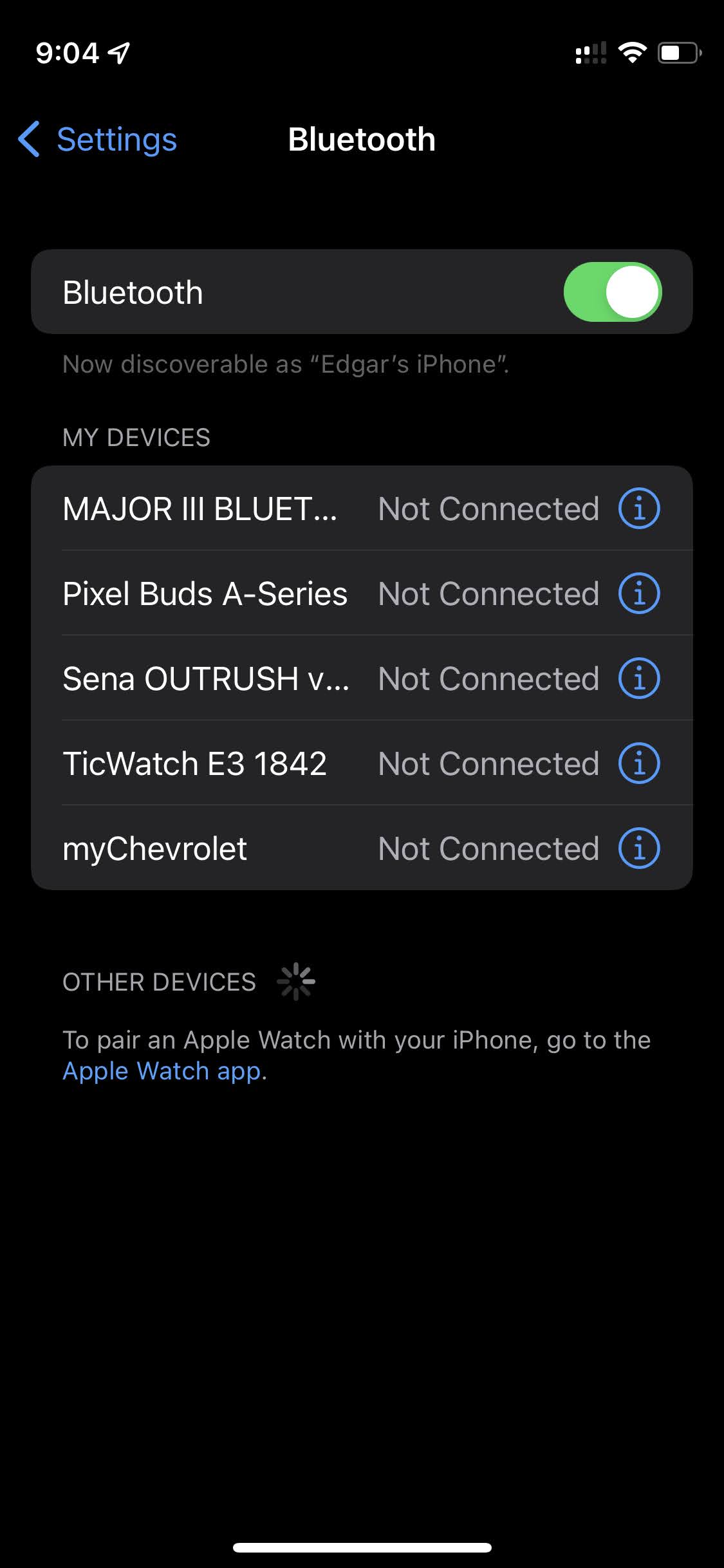Image resolution: width=724 pixels, height=1568 pixels.
Task: Open the Apple Watch app link
Action: pos(162,1072)
